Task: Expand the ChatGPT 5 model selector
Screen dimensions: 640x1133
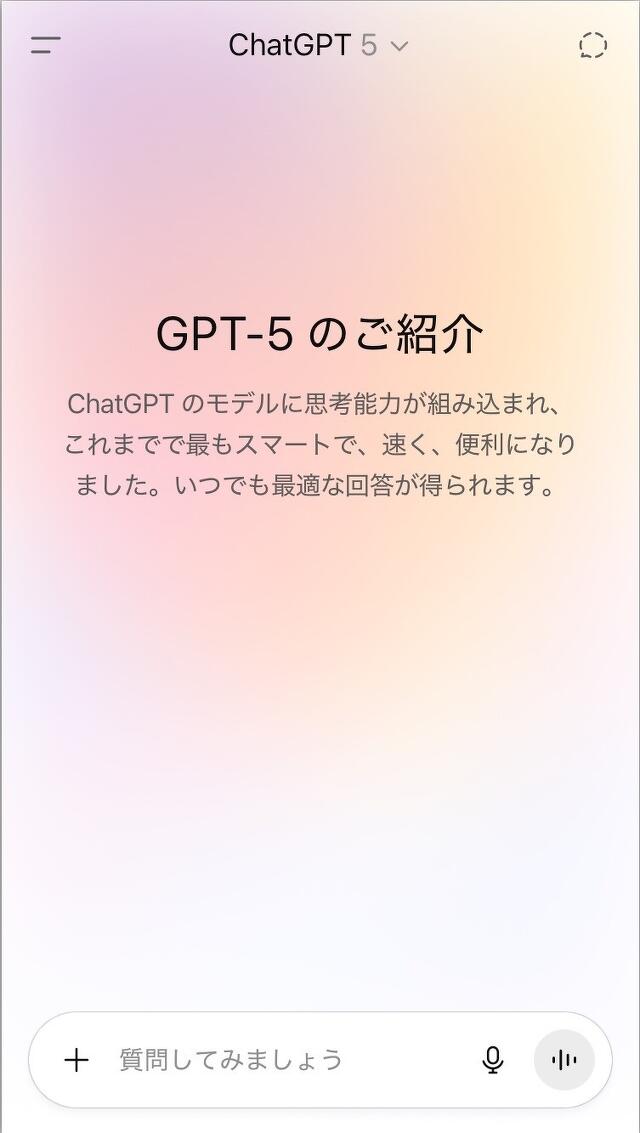Action: tap(319, 46)
